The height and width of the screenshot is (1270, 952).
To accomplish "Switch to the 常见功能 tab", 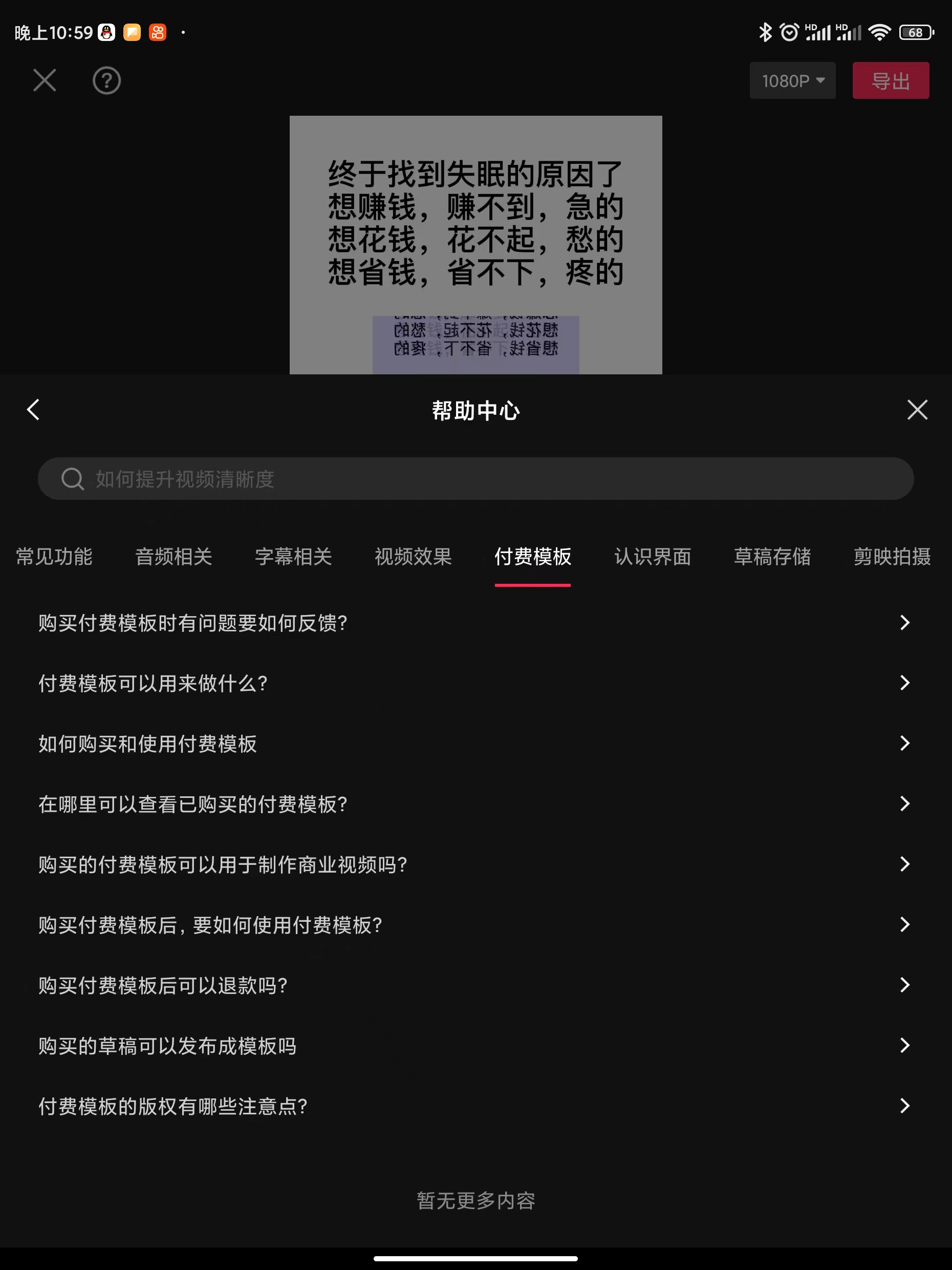I will (54, 556).
